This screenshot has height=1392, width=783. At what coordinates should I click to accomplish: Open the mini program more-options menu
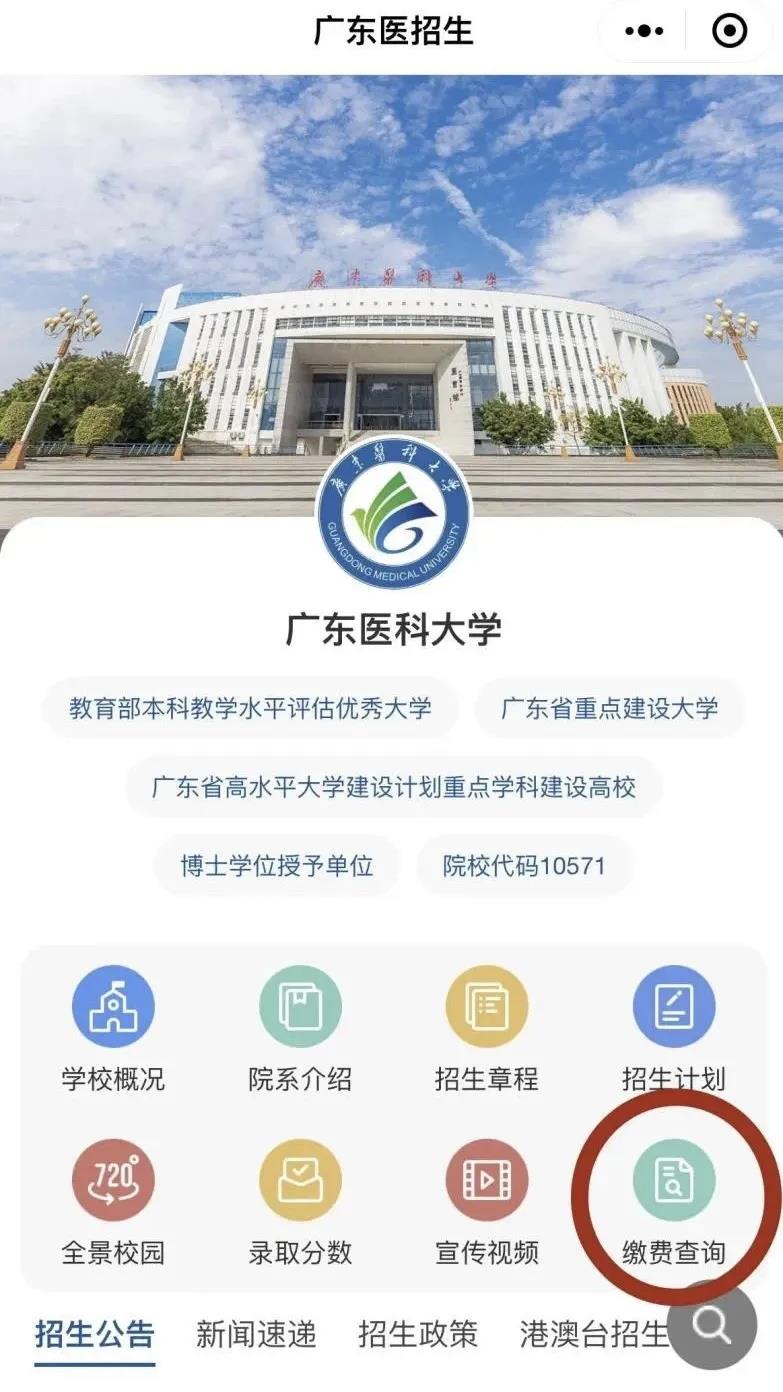(645, 32)
